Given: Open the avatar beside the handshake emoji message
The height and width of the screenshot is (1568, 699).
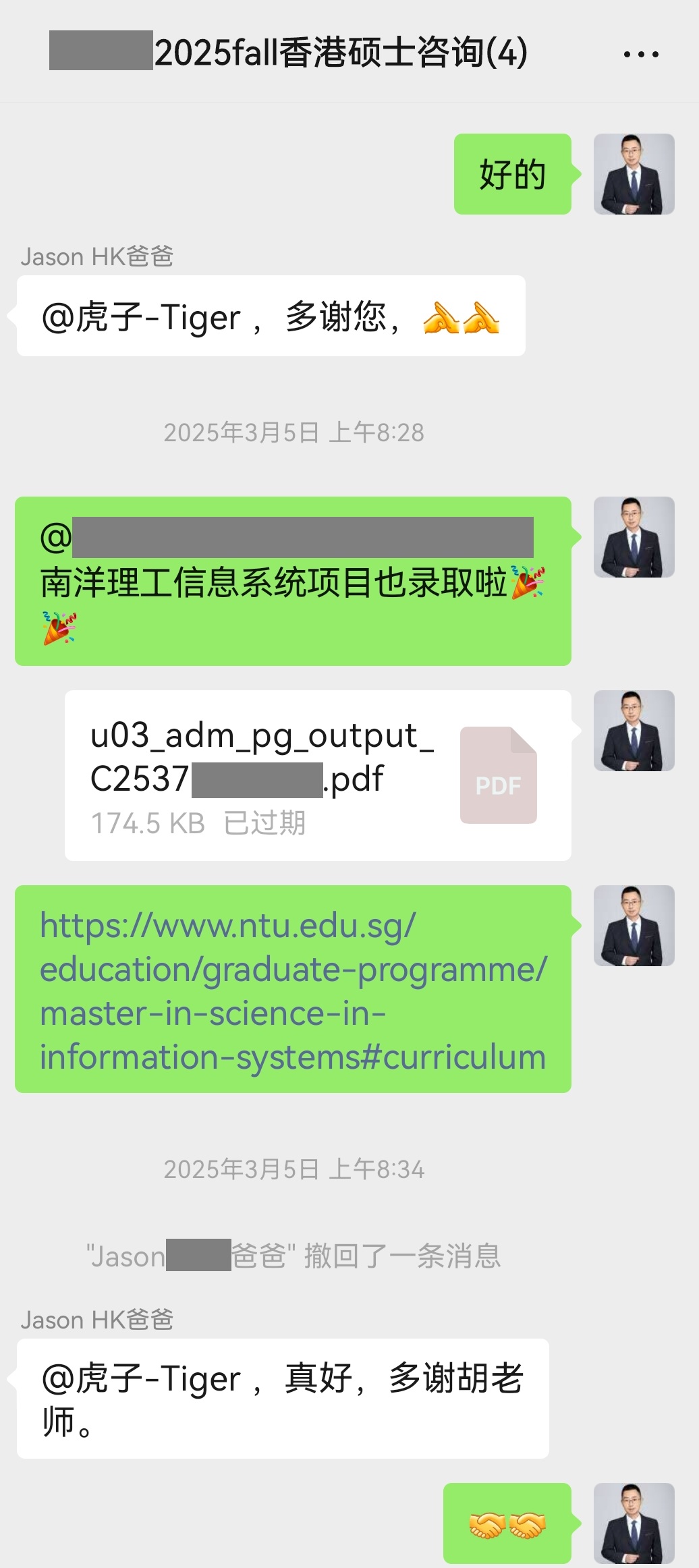Looking at the screenshot, I should point(634,1523).
